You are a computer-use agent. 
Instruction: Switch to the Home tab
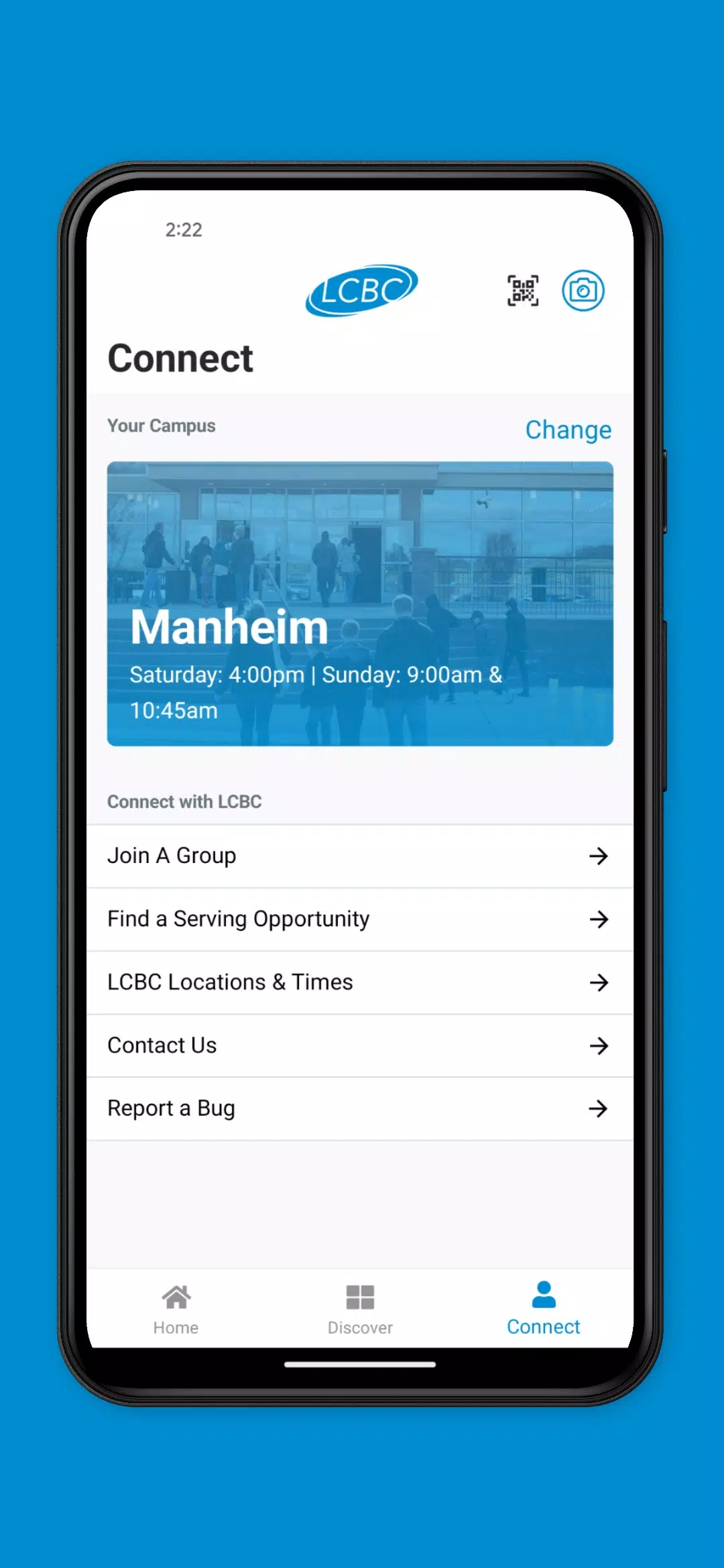coord(176,1309)
